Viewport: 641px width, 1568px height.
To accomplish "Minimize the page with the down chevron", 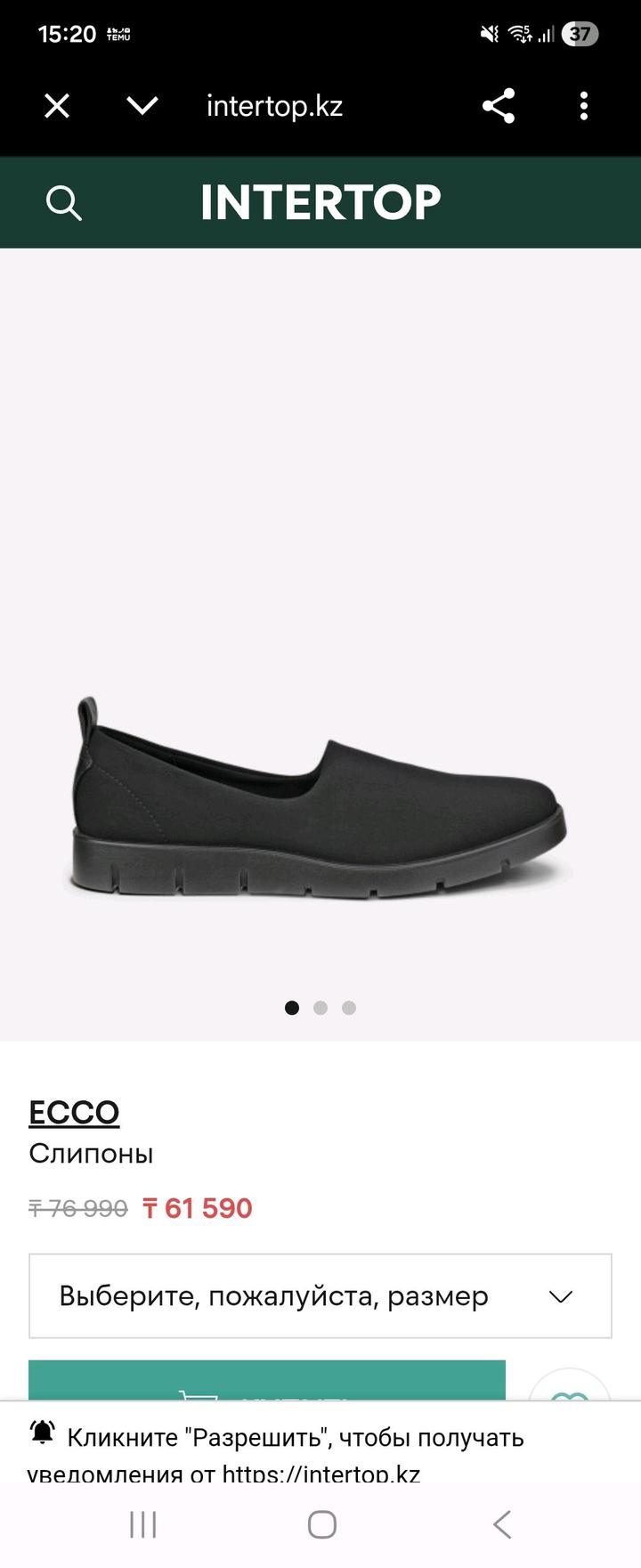I will 142,107.
